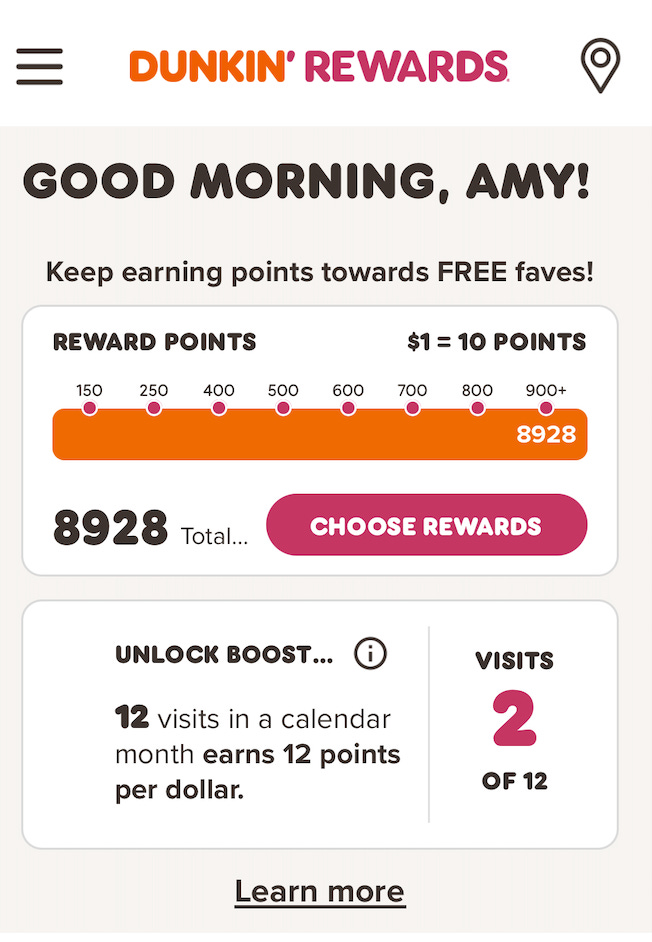Open the Unlock Boost info icon
The width and height of the screenshot is (652, 942).
(x=370, y=654)
